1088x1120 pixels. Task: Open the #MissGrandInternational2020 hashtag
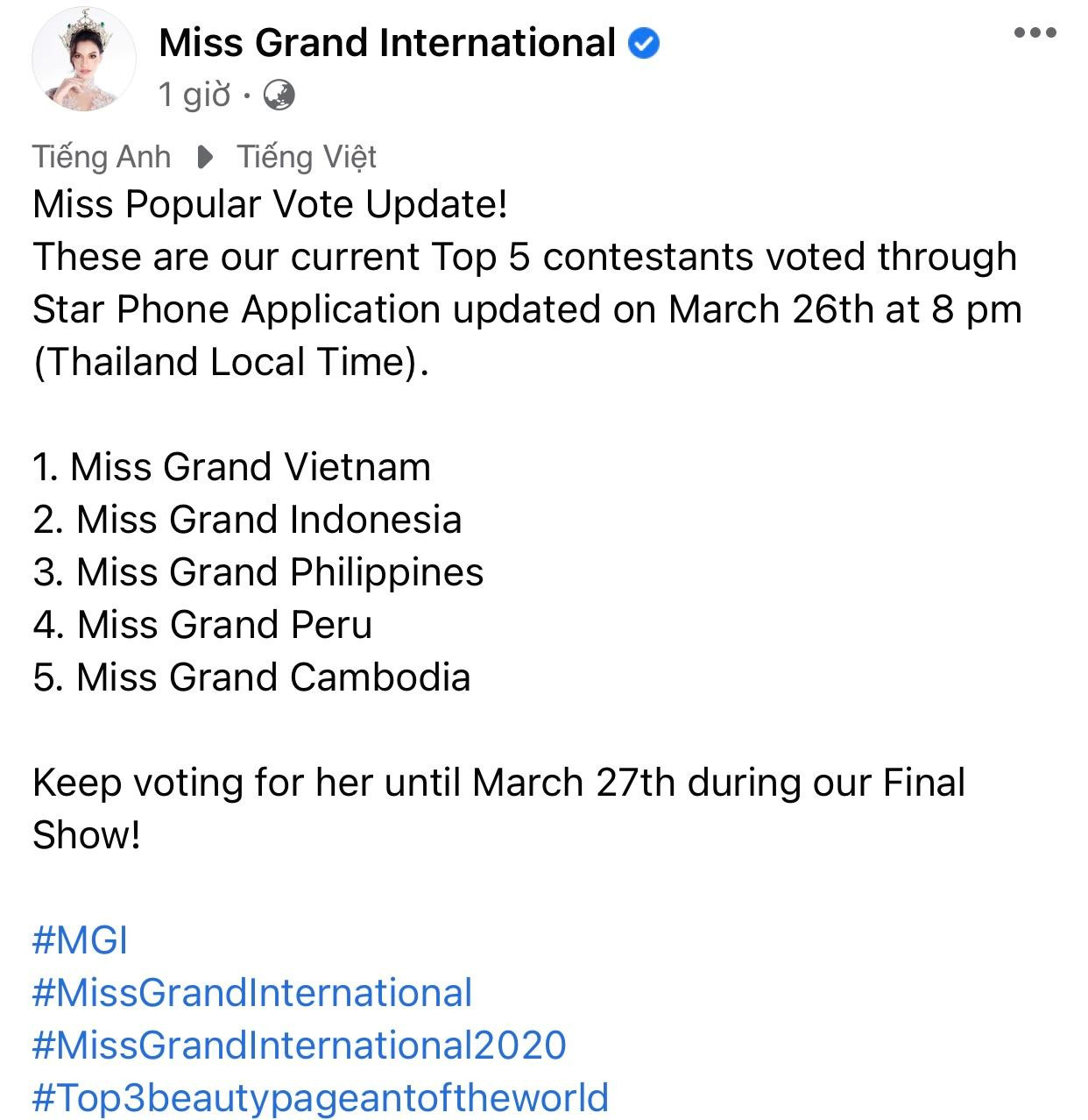[300, 1044]
